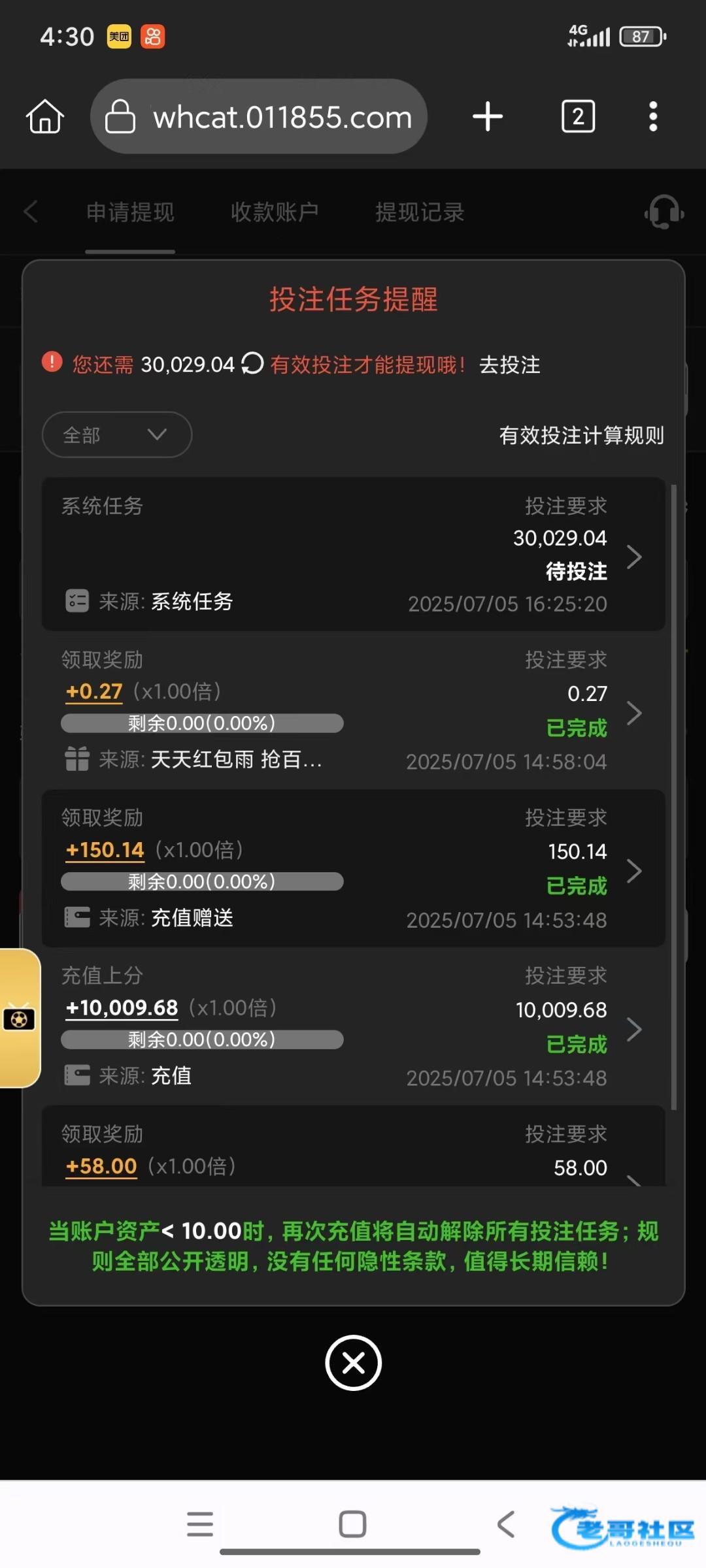Open the +10,009.68 充值上分 row

tap(353, 1026)
